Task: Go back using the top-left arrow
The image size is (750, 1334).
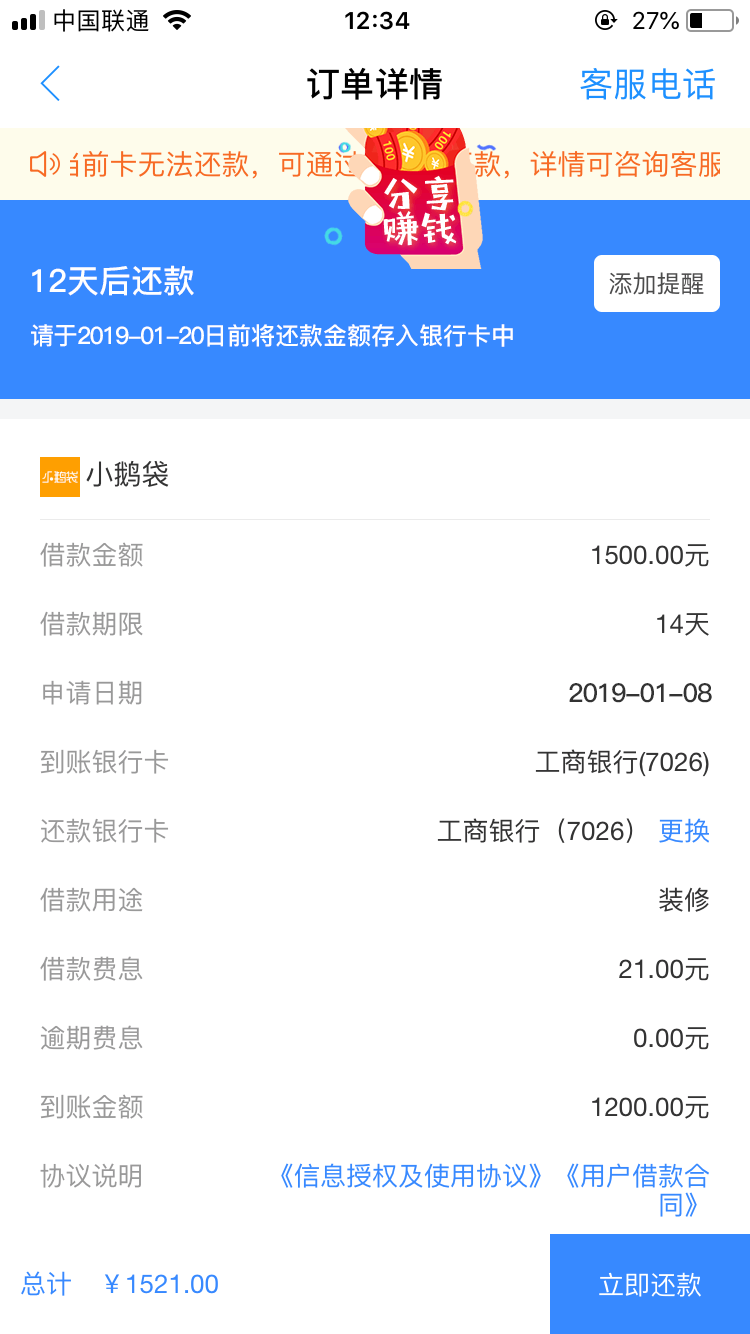Action: (51, 84)
